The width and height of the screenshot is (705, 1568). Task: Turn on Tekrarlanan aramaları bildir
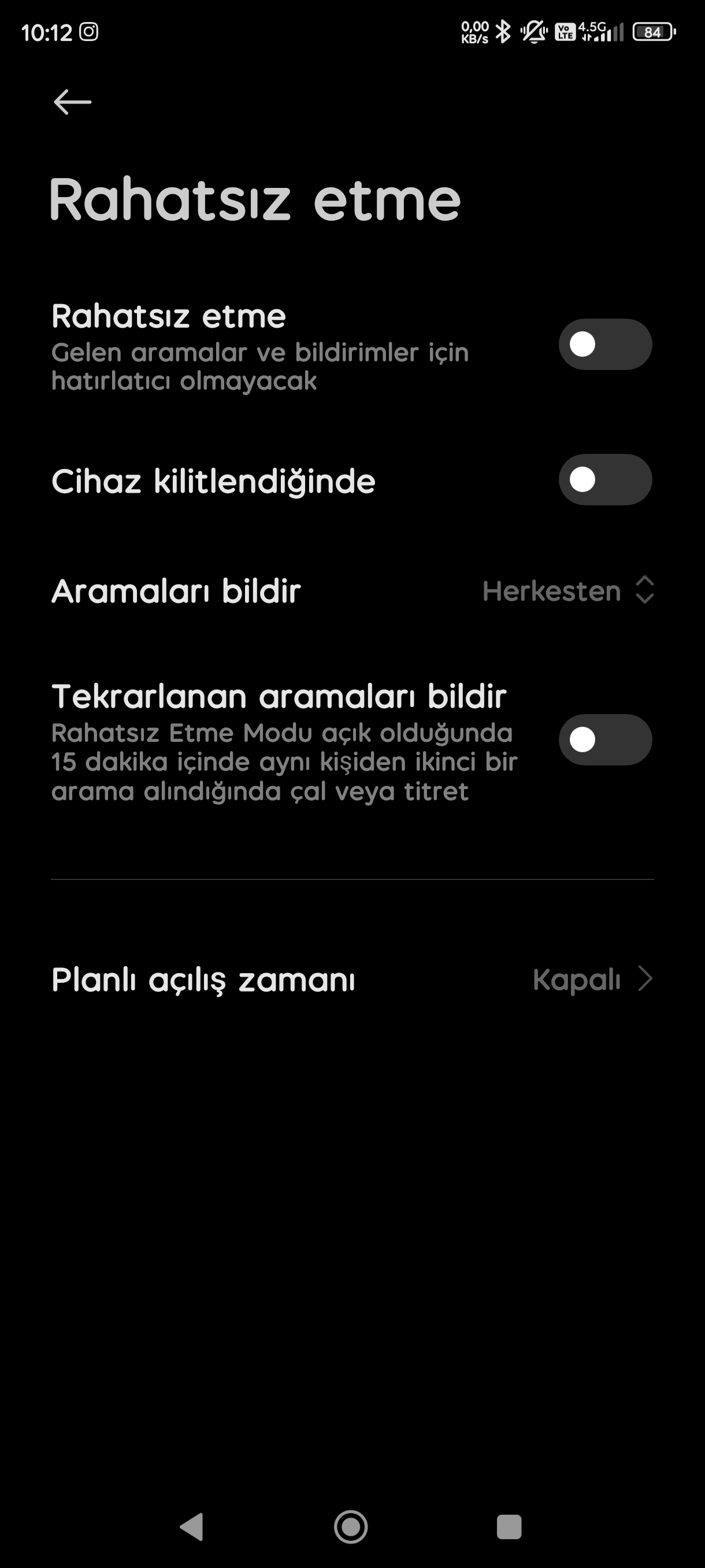[604, 739]
